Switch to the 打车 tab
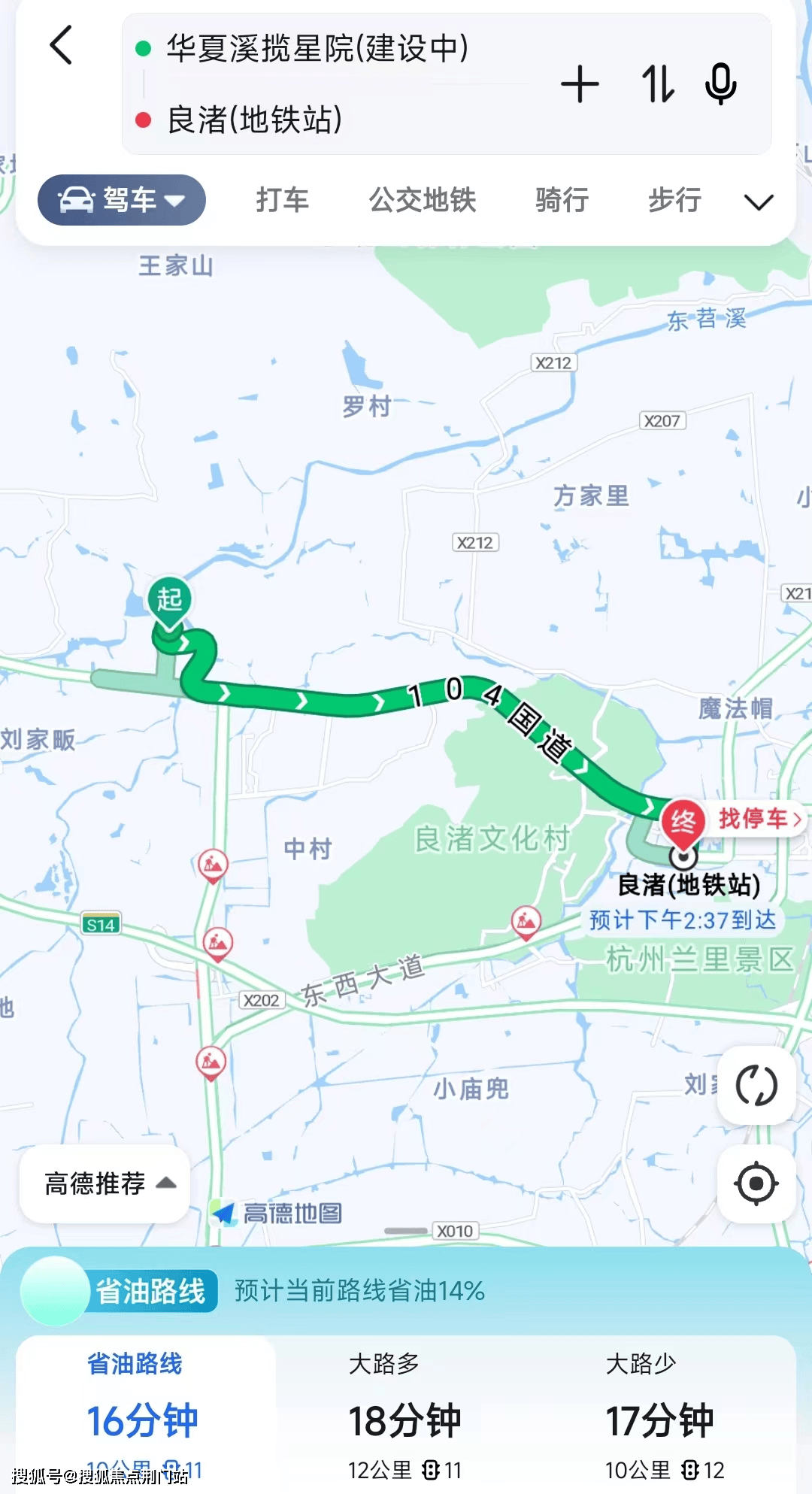 (283, 200)
